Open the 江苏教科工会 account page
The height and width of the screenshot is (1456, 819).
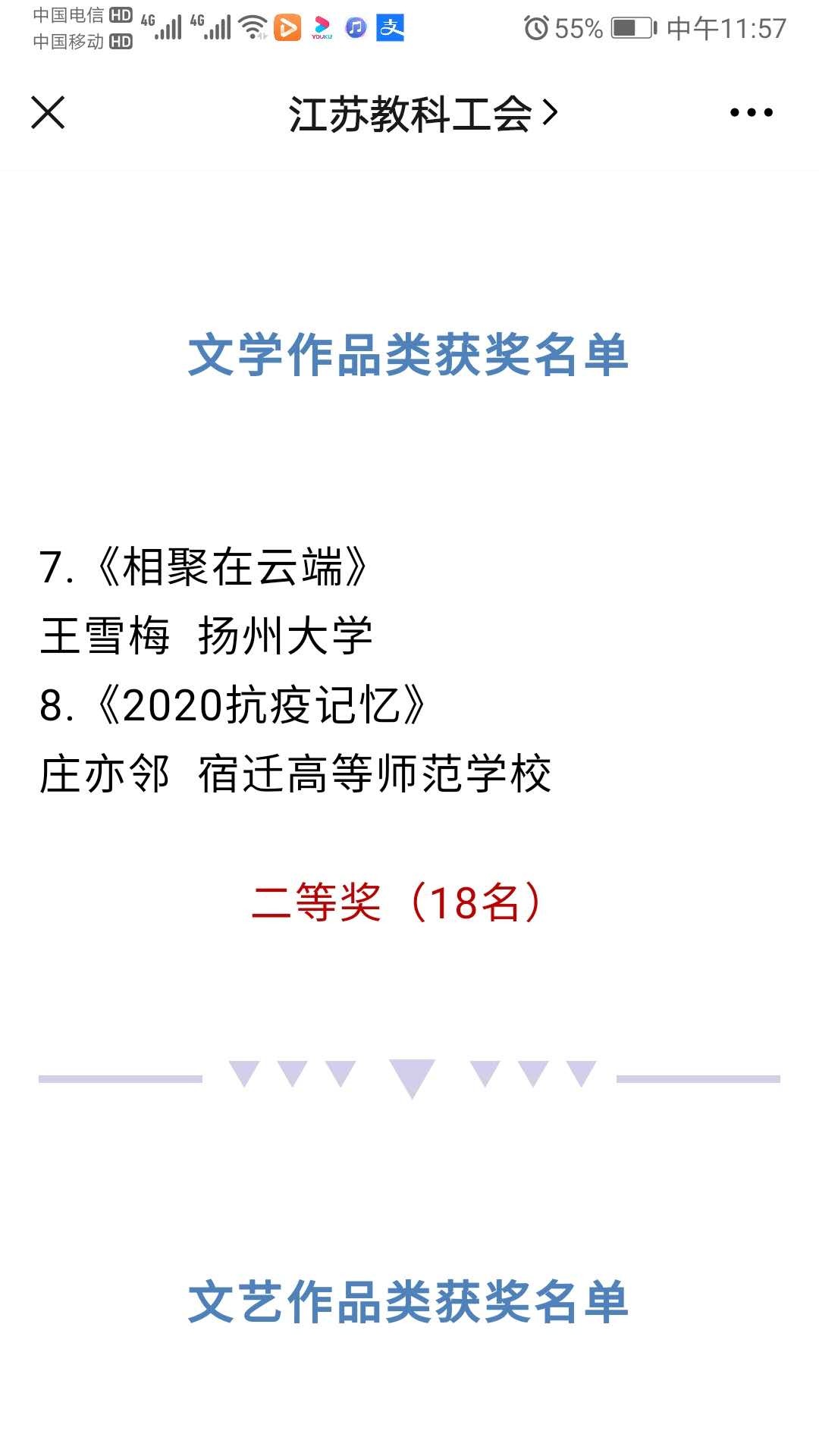pyautogui.click(x=422, y=115)
